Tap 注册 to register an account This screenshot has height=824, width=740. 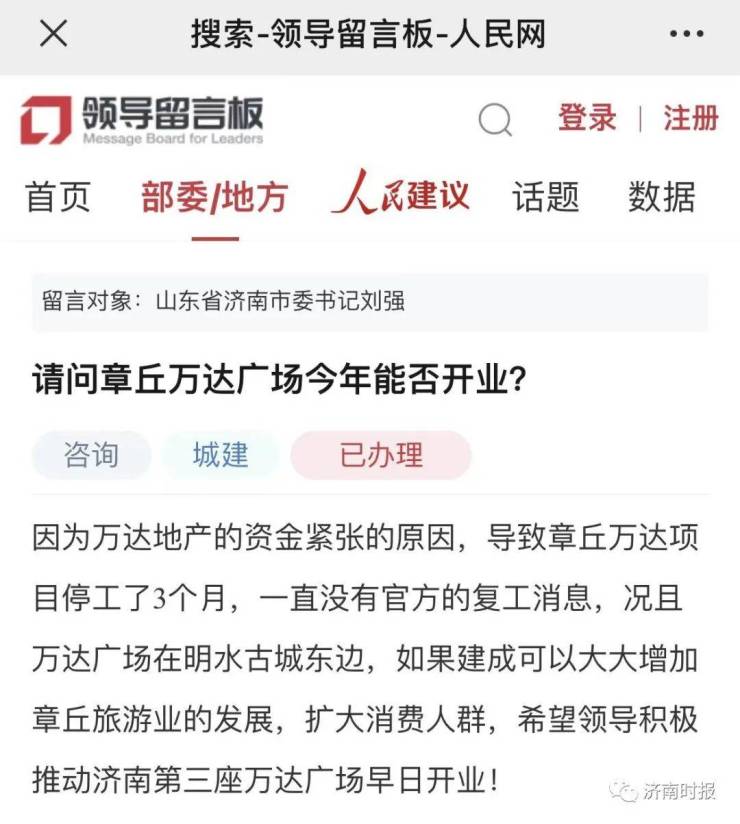coord(690,118)
